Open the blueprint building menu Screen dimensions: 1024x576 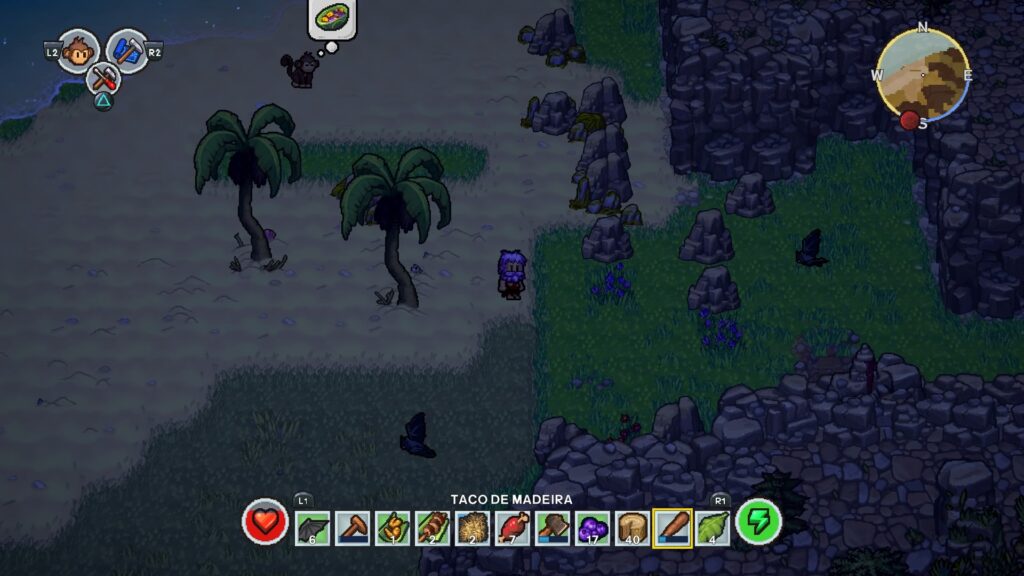coord(127,50)
